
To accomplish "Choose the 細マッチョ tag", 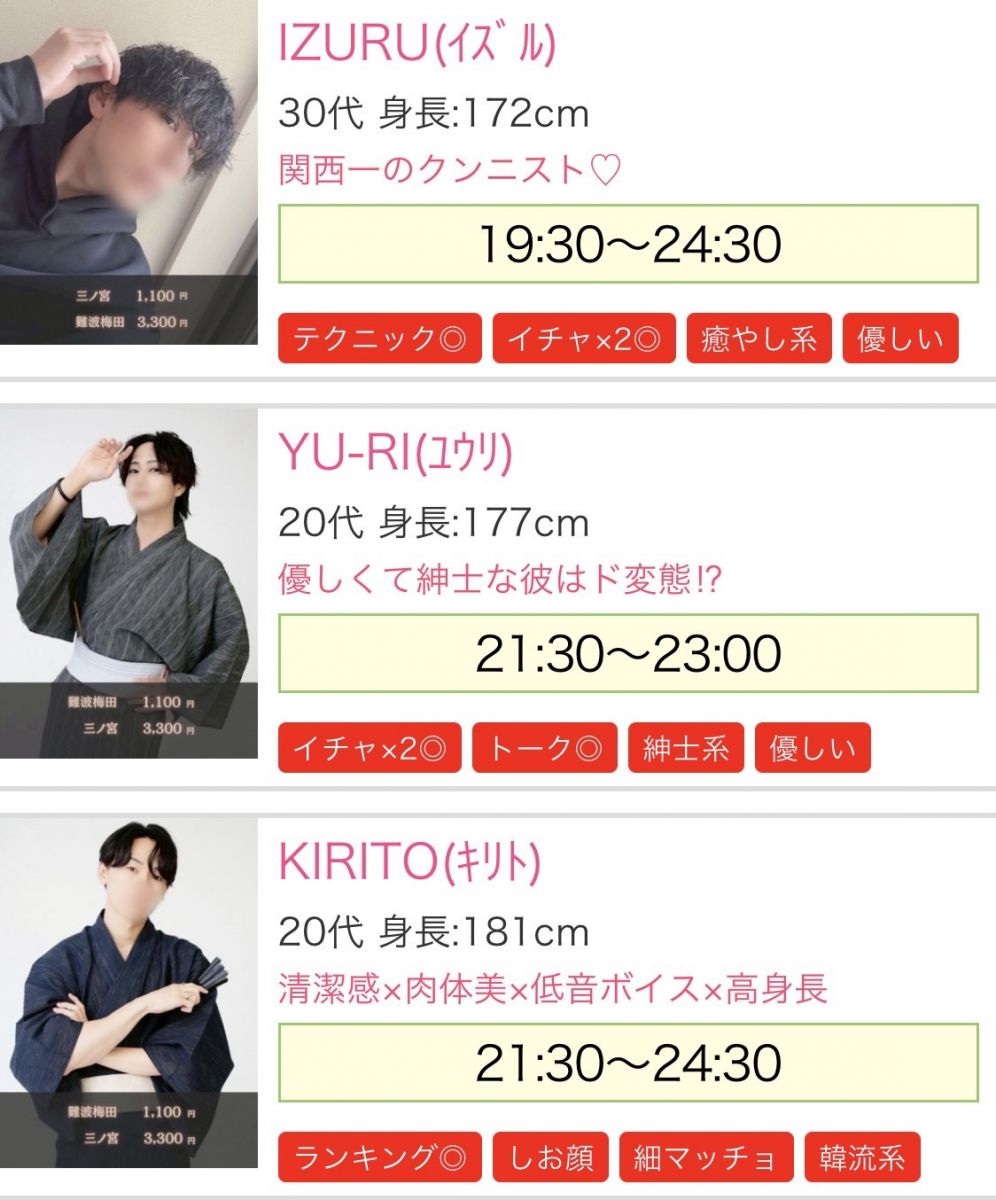I will tap(706, 1158).
